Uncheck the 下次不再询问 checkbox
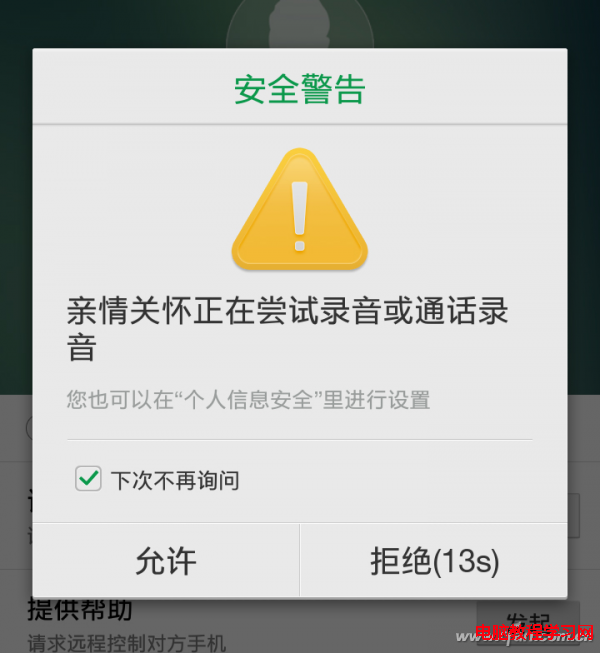Image resolution: width=600 pixels, height=653 pixels. 89,479
